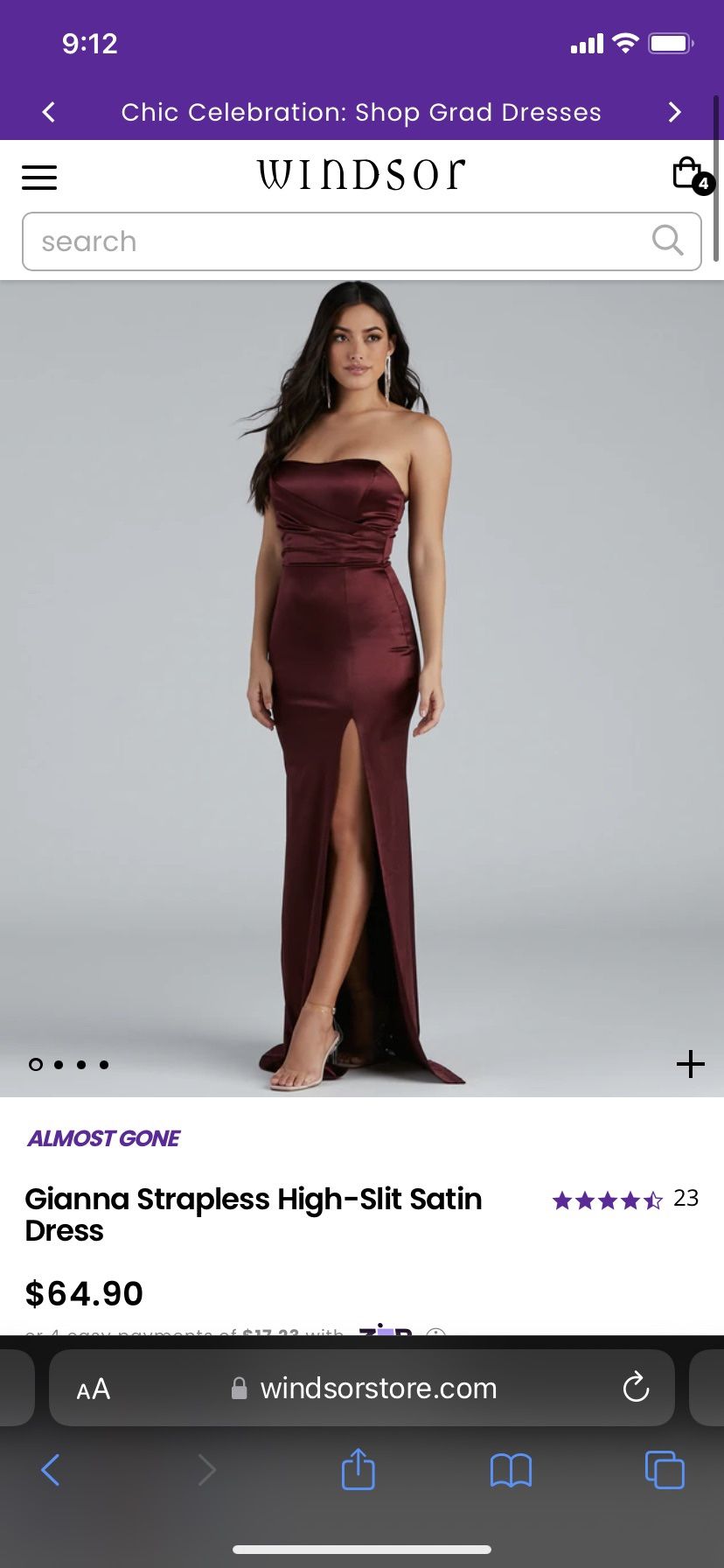Viewport: 724px width, 1568px height.
Task: Show previous promo banner
Action: pos(49,112)
